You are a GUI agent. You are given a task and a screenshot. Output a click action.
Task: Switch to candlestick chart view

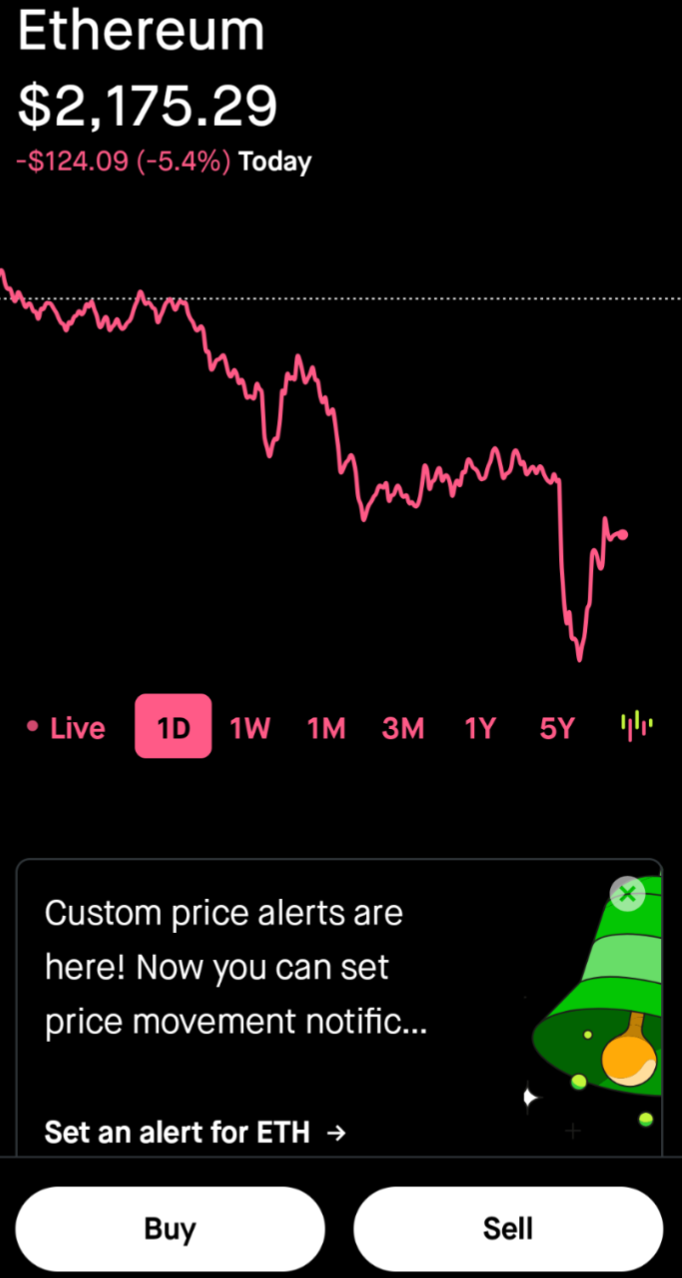coord(636,726)
